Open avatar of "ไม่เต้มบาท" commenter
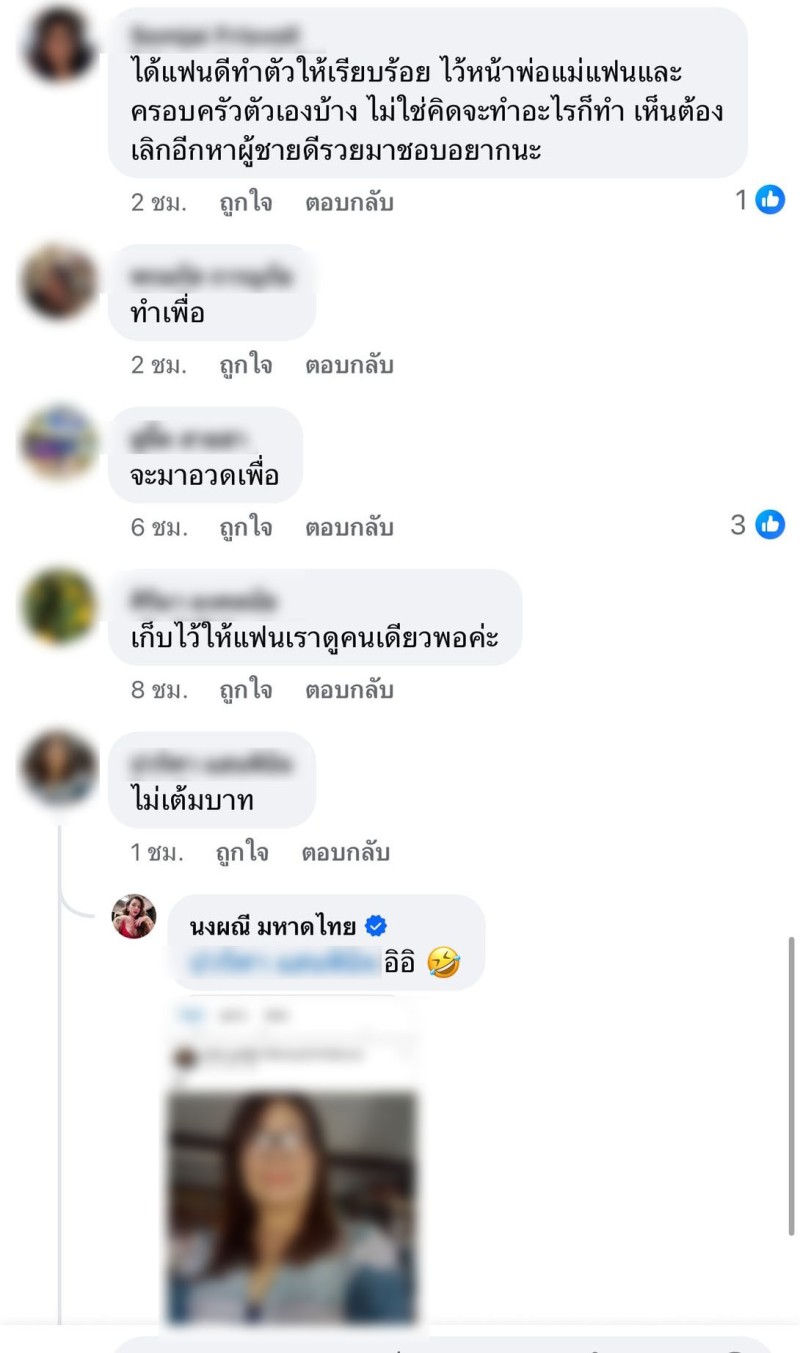 [59, 769]
